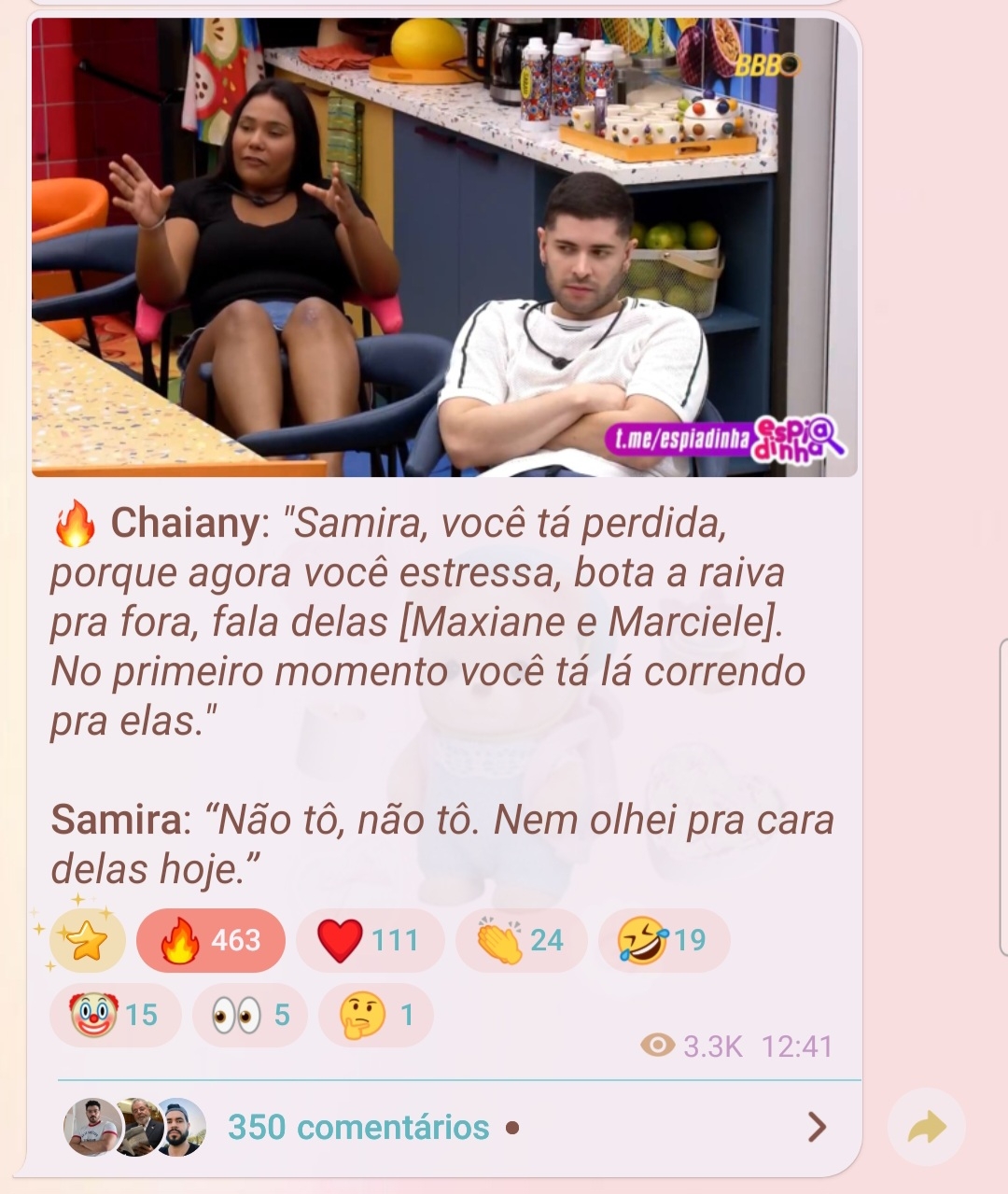React with the red heart (111)
This screenshot has width=1008, height=1194.
[x=369, y=941]
